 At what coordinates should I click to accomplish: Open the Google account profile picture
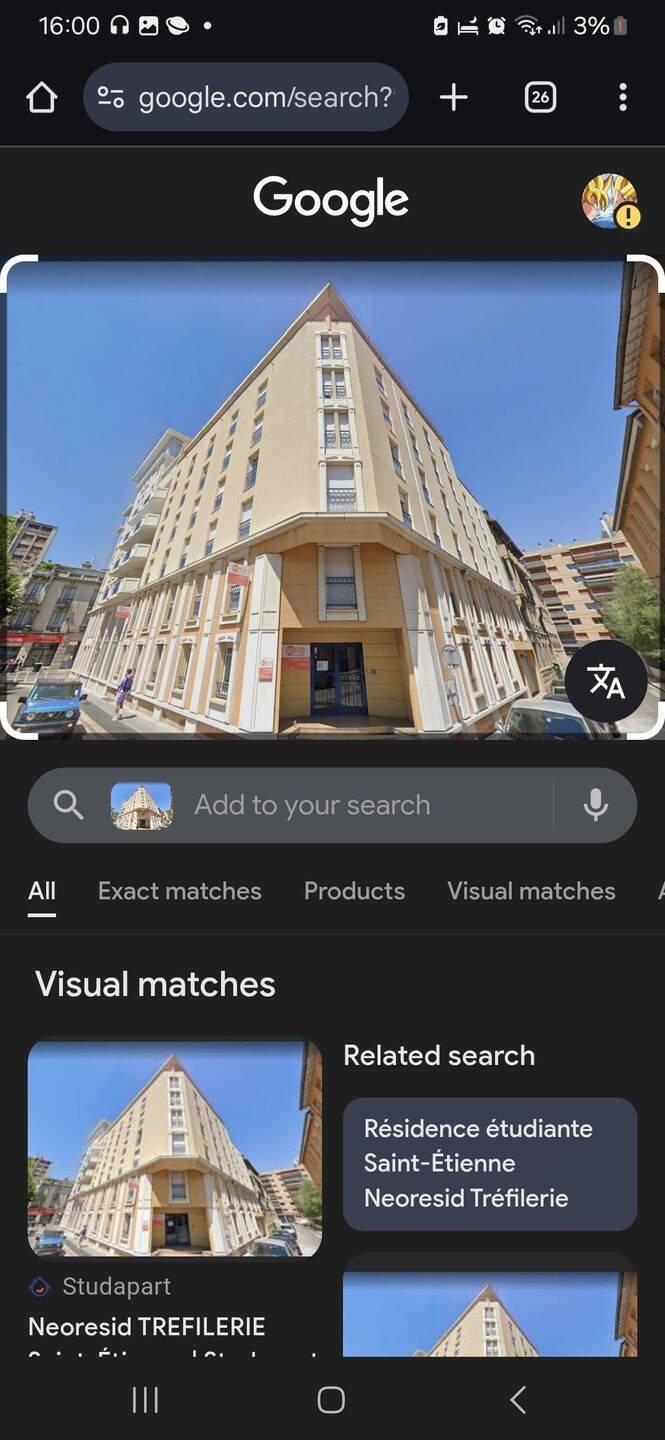click(609, 201)
